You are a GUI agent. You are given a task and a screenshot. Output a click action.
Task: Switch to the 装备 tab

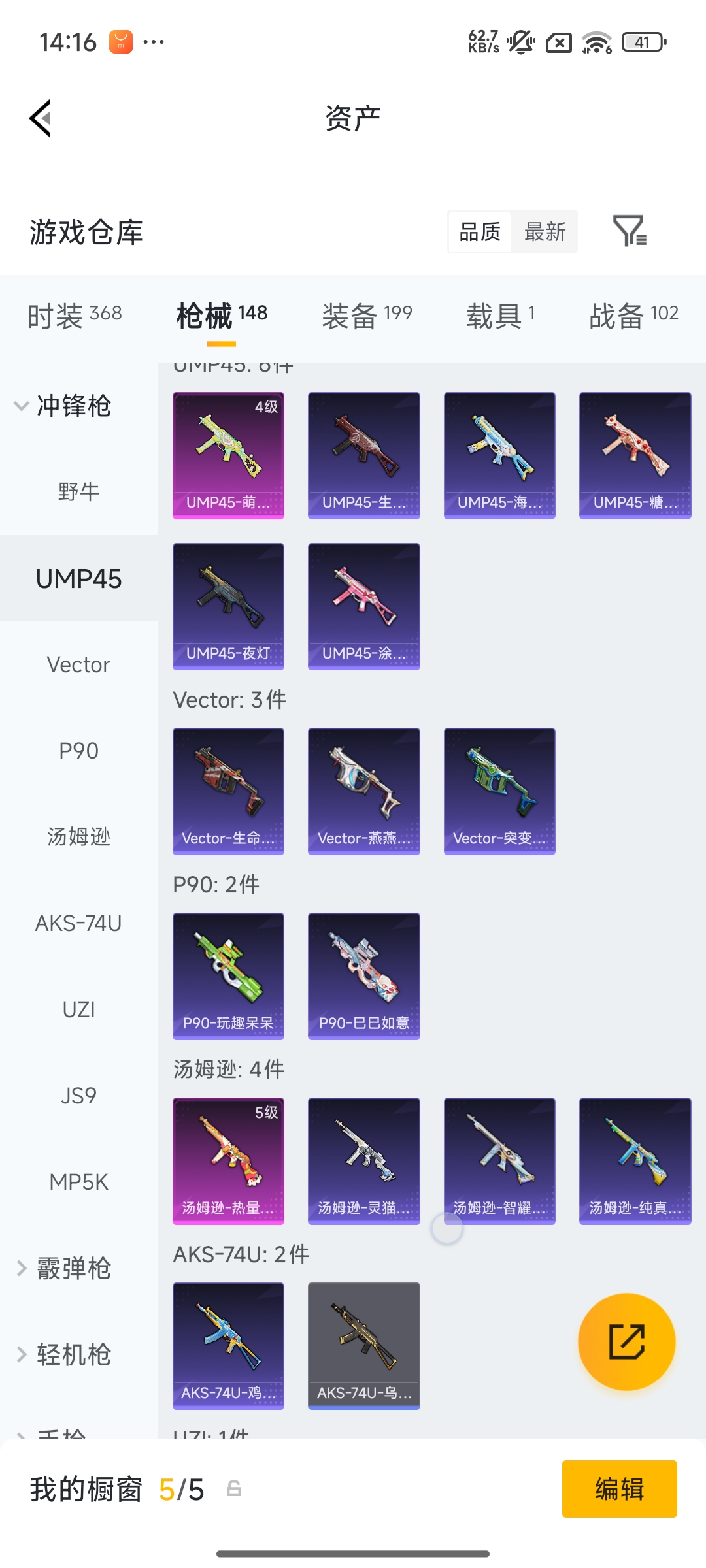coord(367,316)
